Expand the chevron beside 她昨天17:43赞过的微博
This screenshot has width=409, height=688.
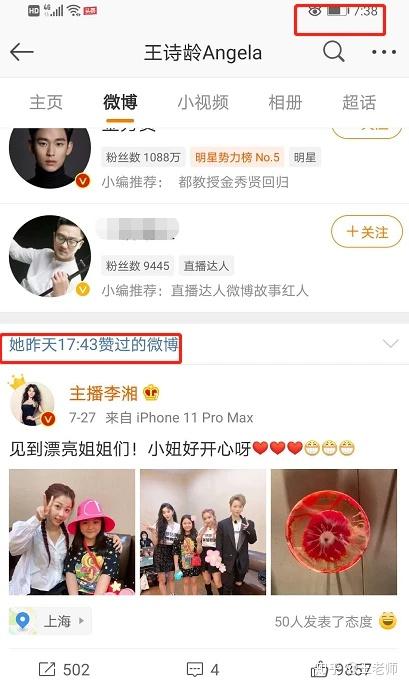[391, 344]
